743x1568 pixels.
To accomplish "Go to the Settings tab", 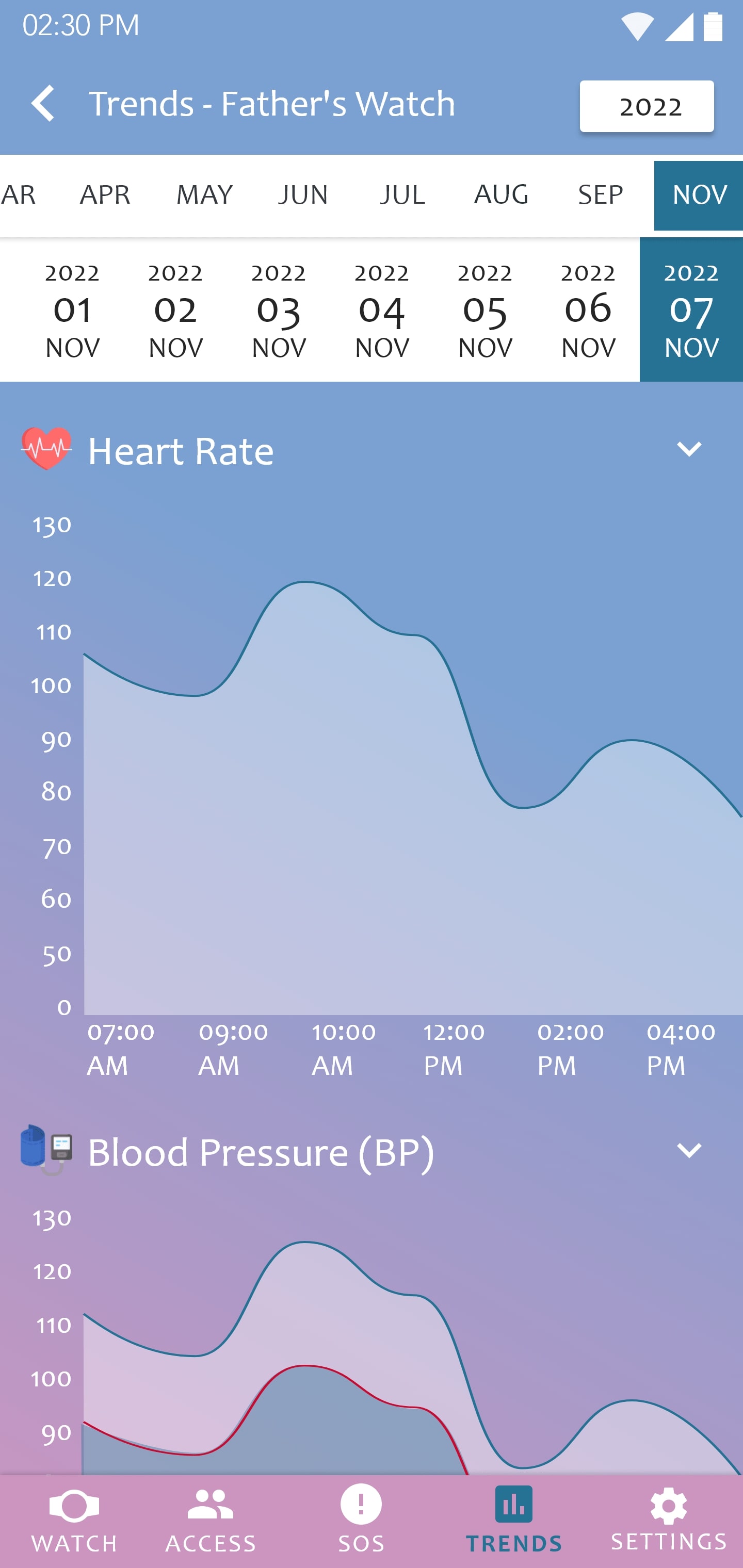I will coord(668,1521).
